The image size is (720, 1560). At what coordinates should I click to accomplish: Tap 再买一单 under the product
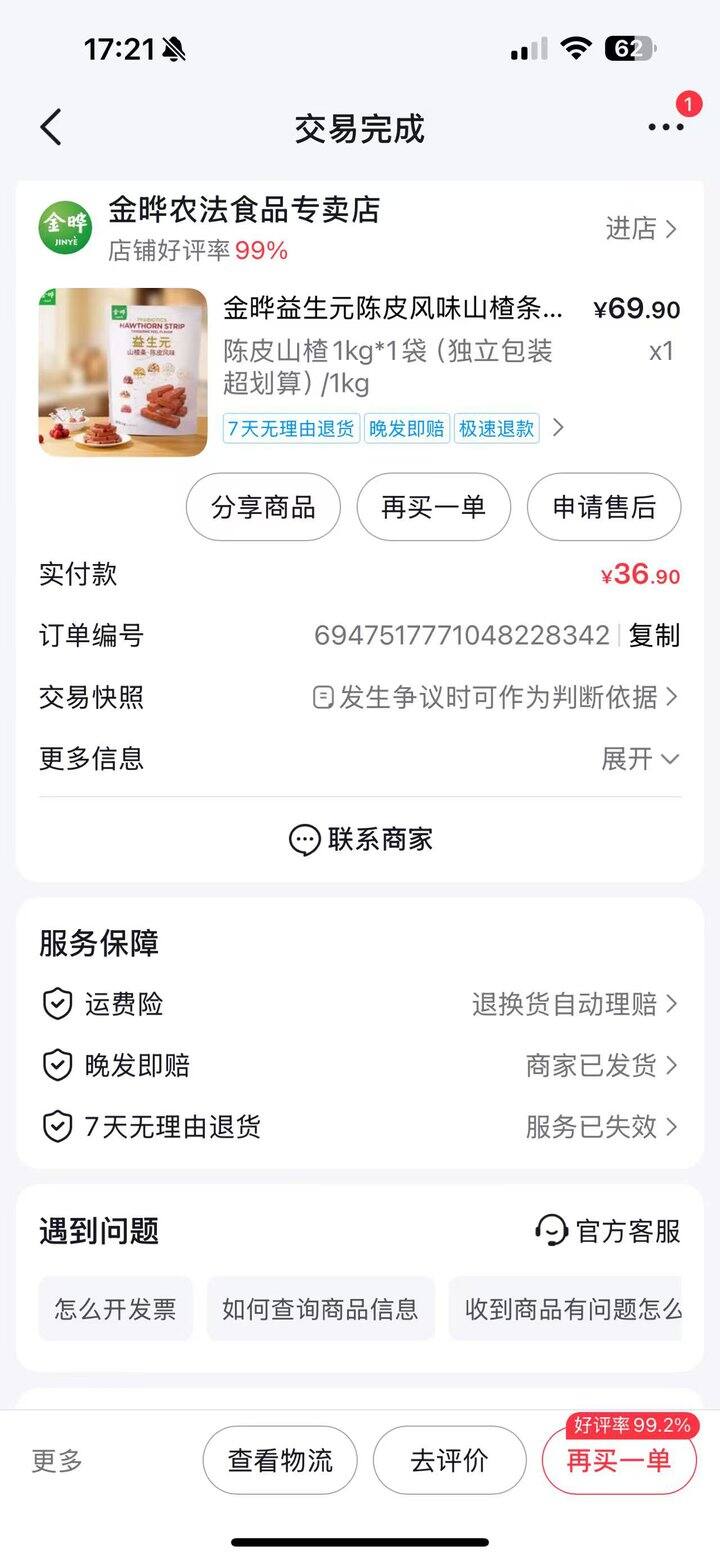[x=433, y=507]
